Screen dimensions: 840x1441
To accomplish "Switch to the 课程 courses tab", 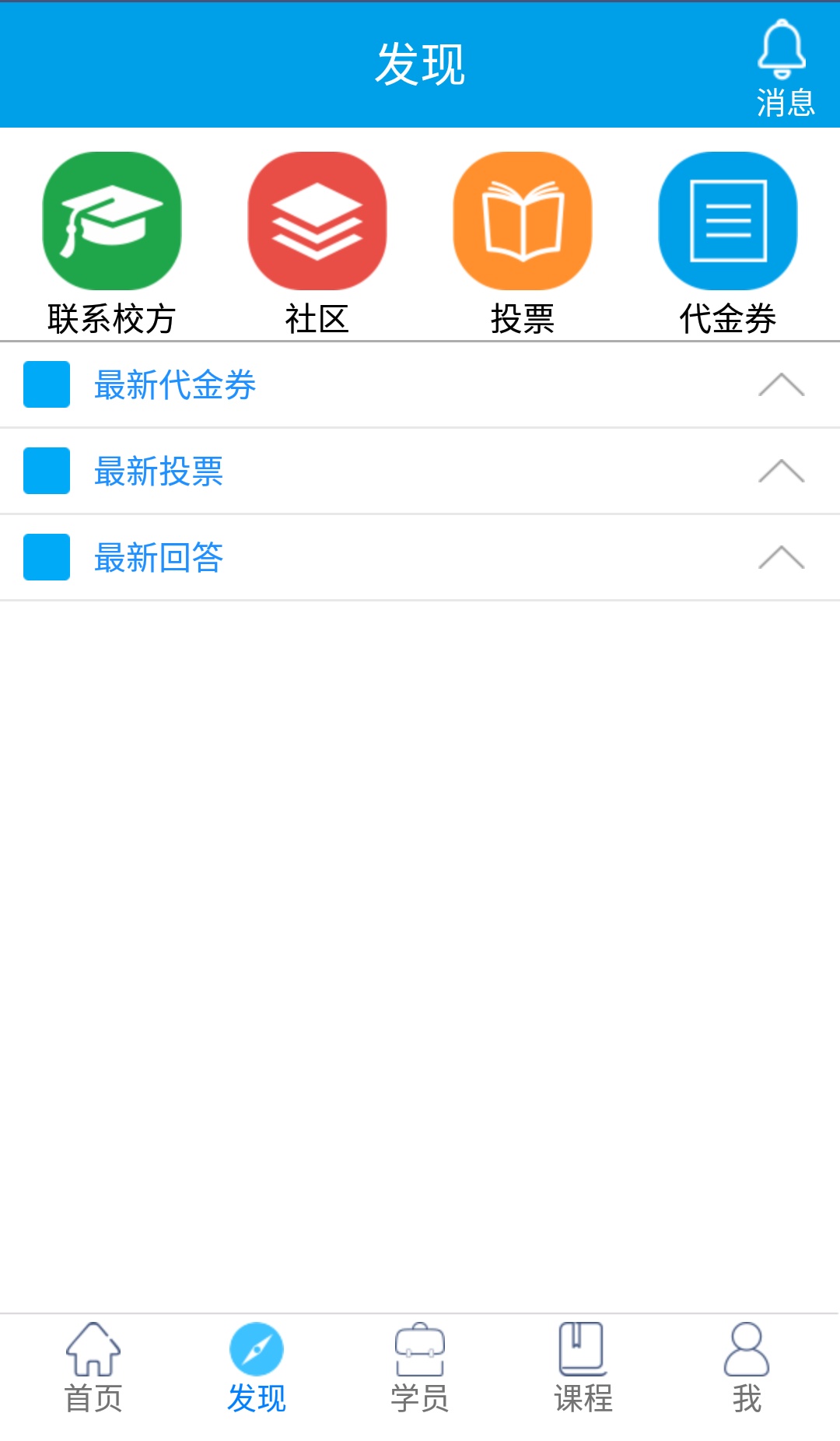I will coord(583,1368).
